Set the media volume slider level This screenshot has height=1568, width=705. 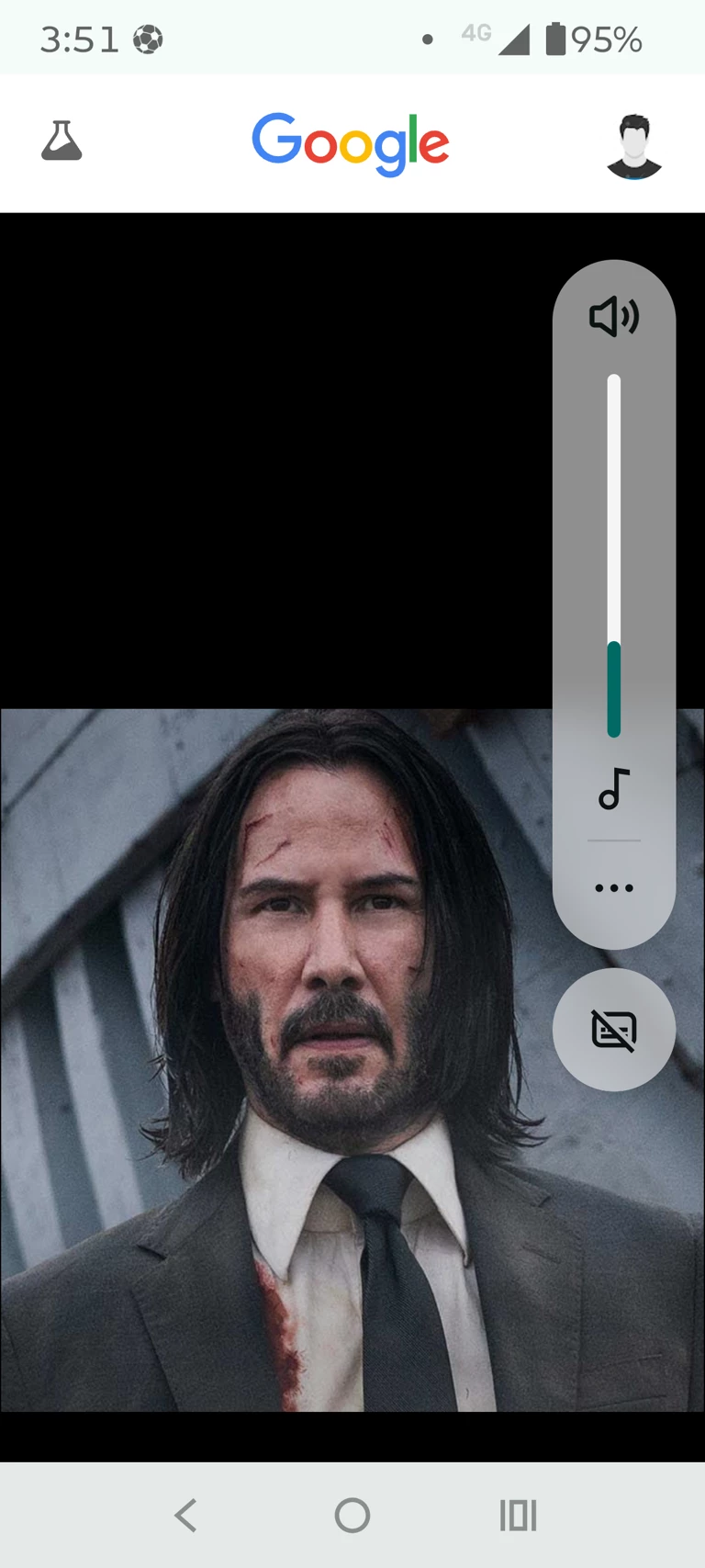pyautogui.click(x=614, y=555)
